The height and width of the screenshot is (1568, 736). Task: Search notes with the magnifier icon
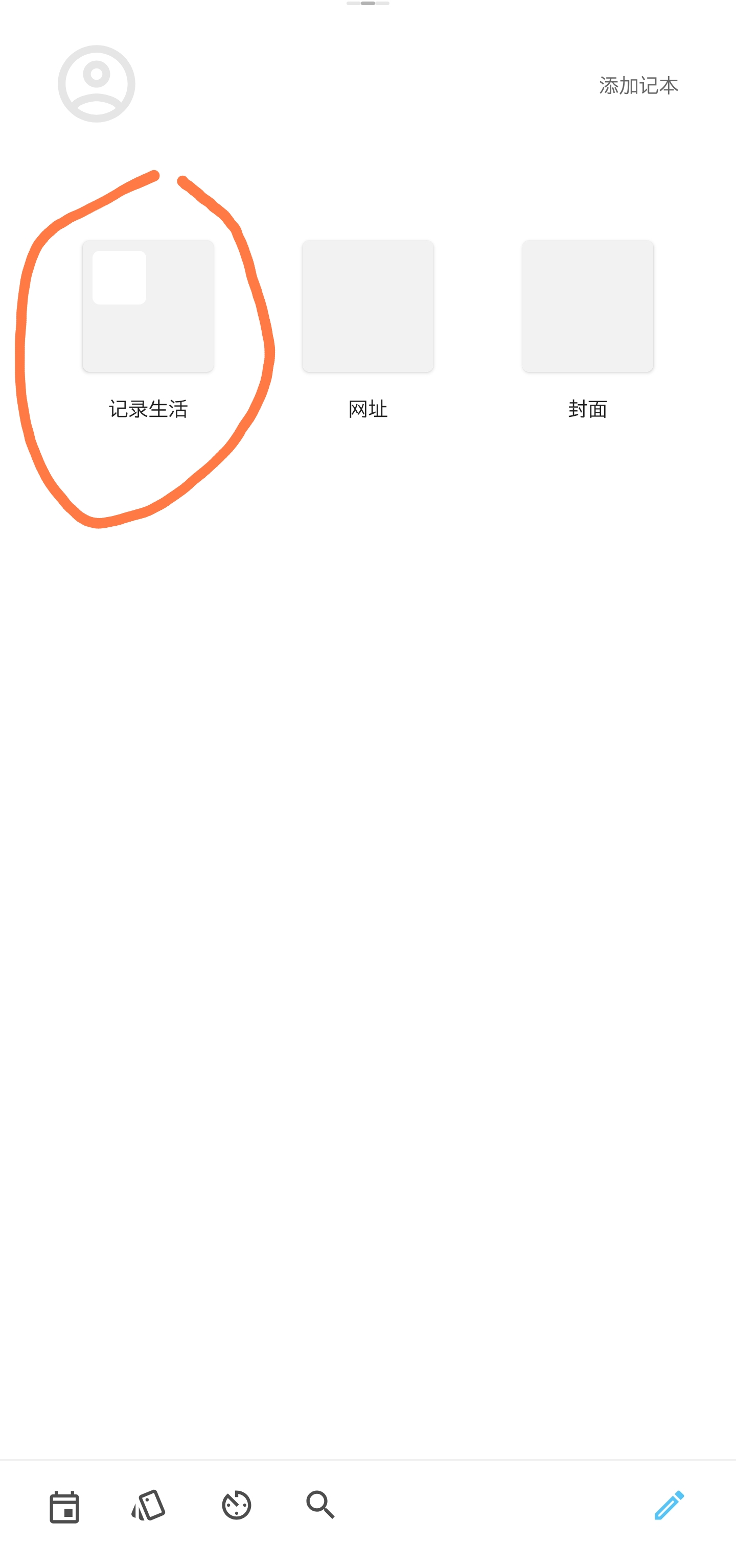point(320,1504)
